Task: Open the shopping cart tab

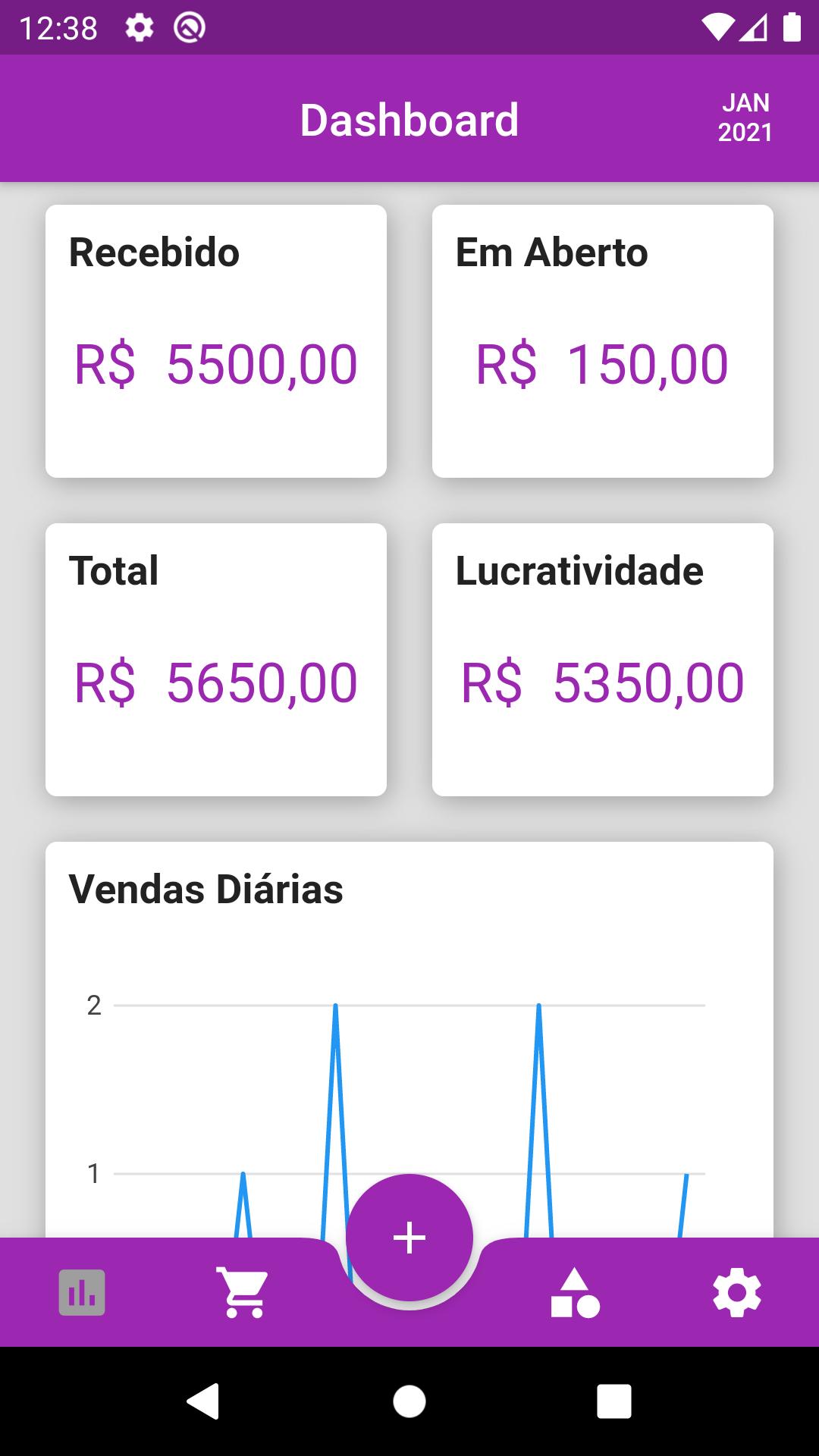Action: pos(243,1292)
